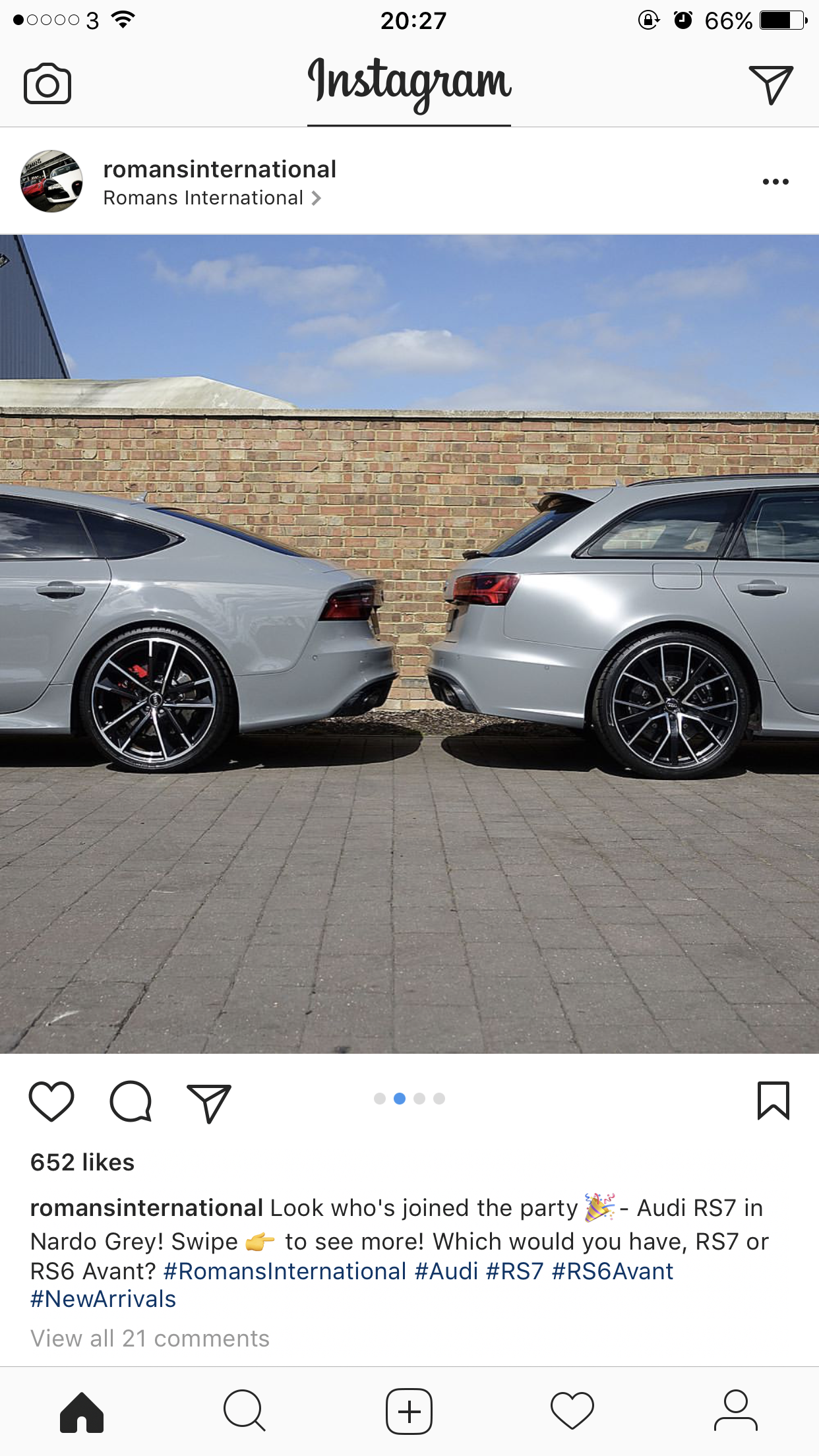Image resolution: width=819 pixels, height=1456 pixels.
Task: Open direct messages paper plane icon
Action: pyautogui.click(x=770, y=84)
